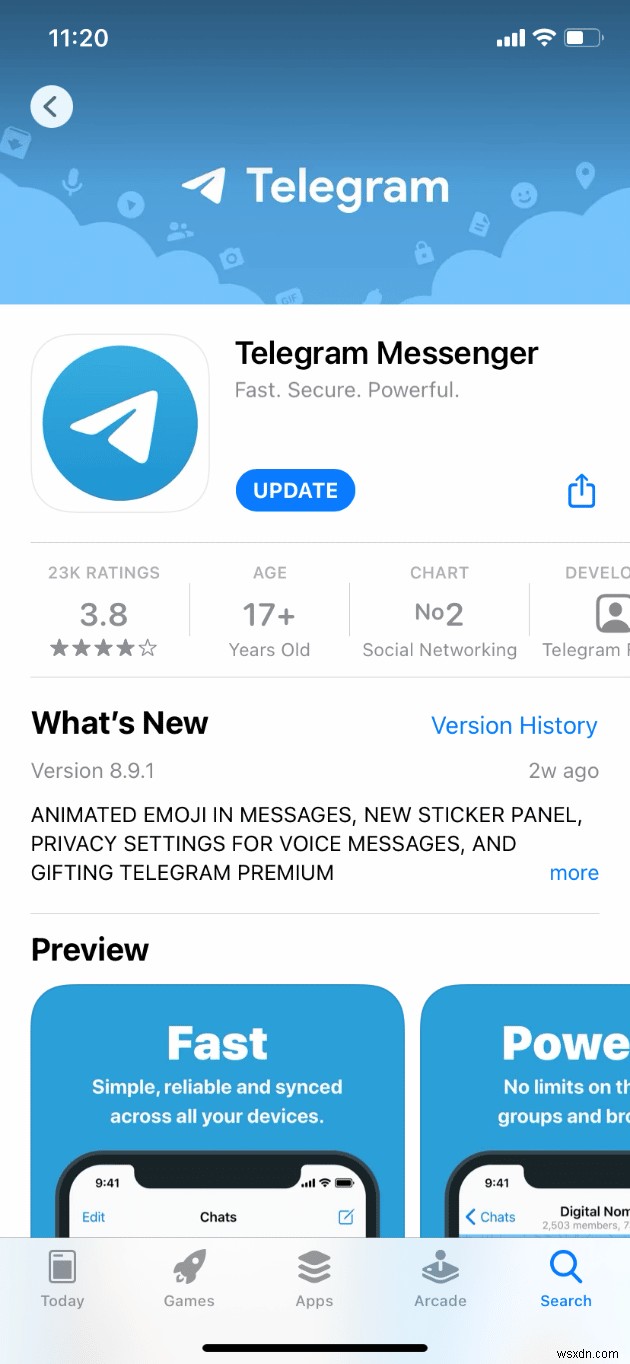
Task: Switch to the Today tab
Action: (x=62, y=1278)
